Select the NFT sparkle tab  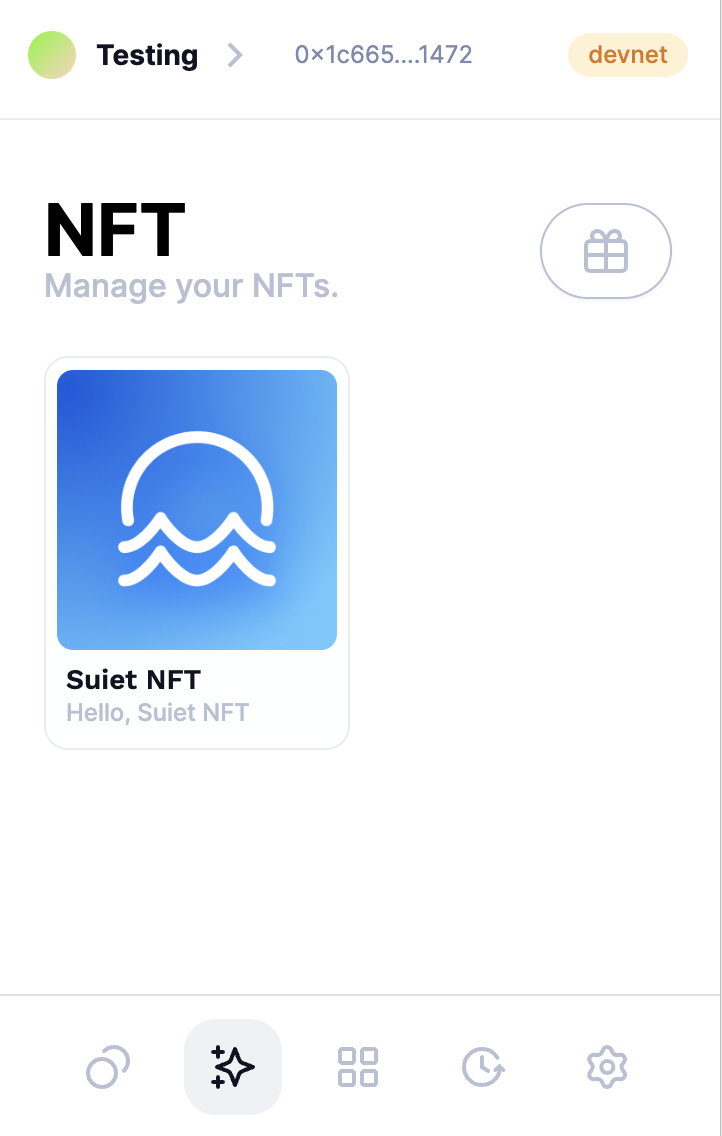coord(233,1067)
